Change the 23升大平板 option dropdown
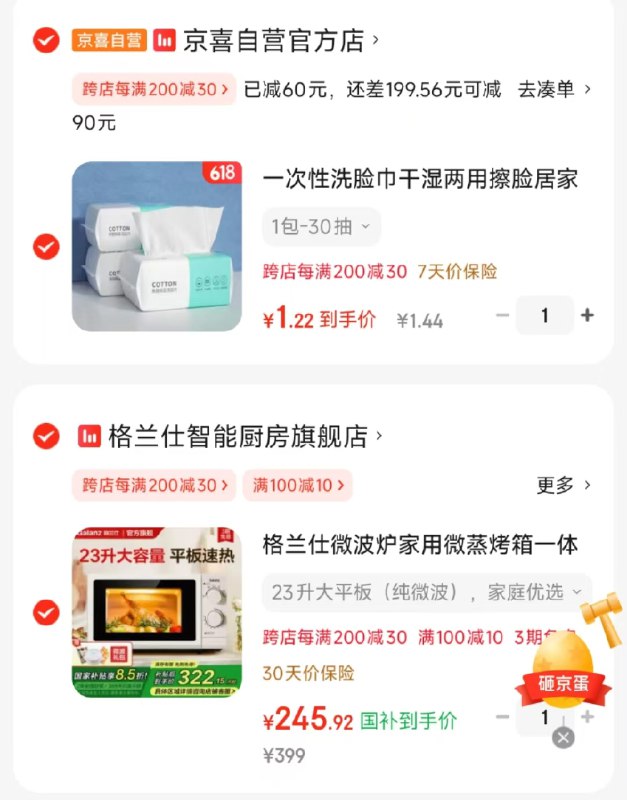 coord(427,592)
